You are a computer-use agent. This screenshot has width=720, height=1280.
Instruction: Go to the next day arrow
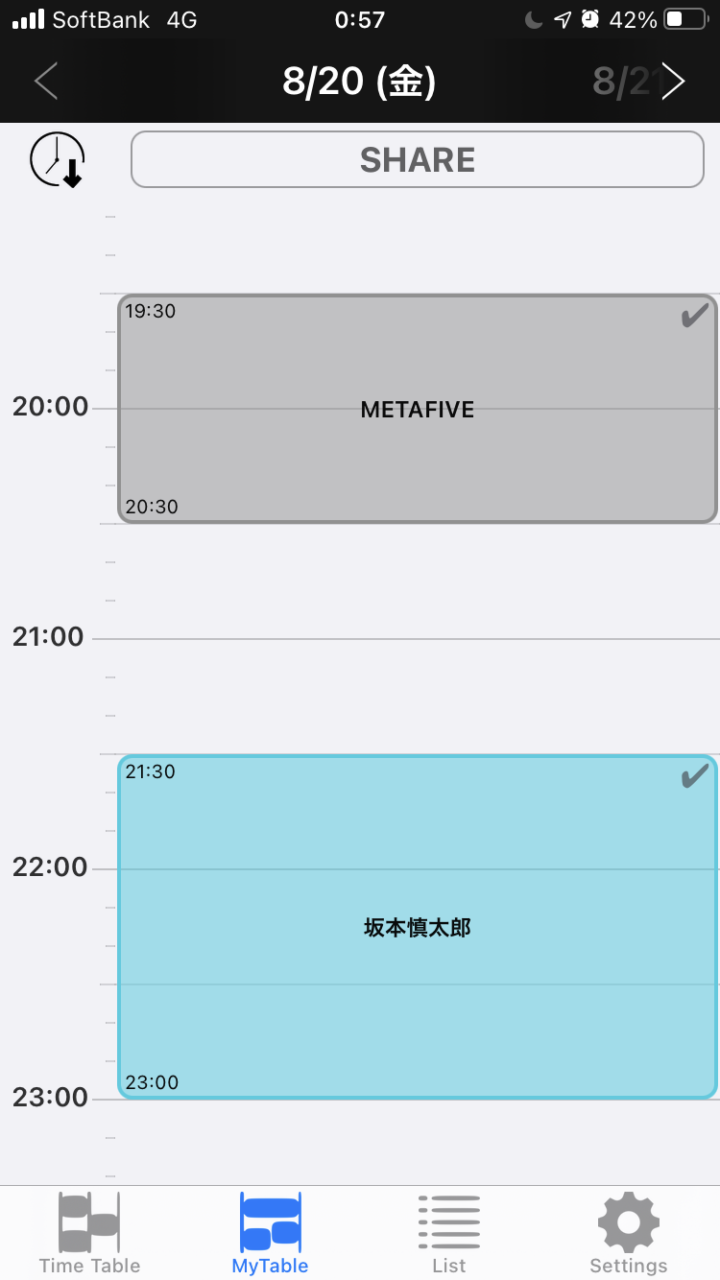pos(674,82)
